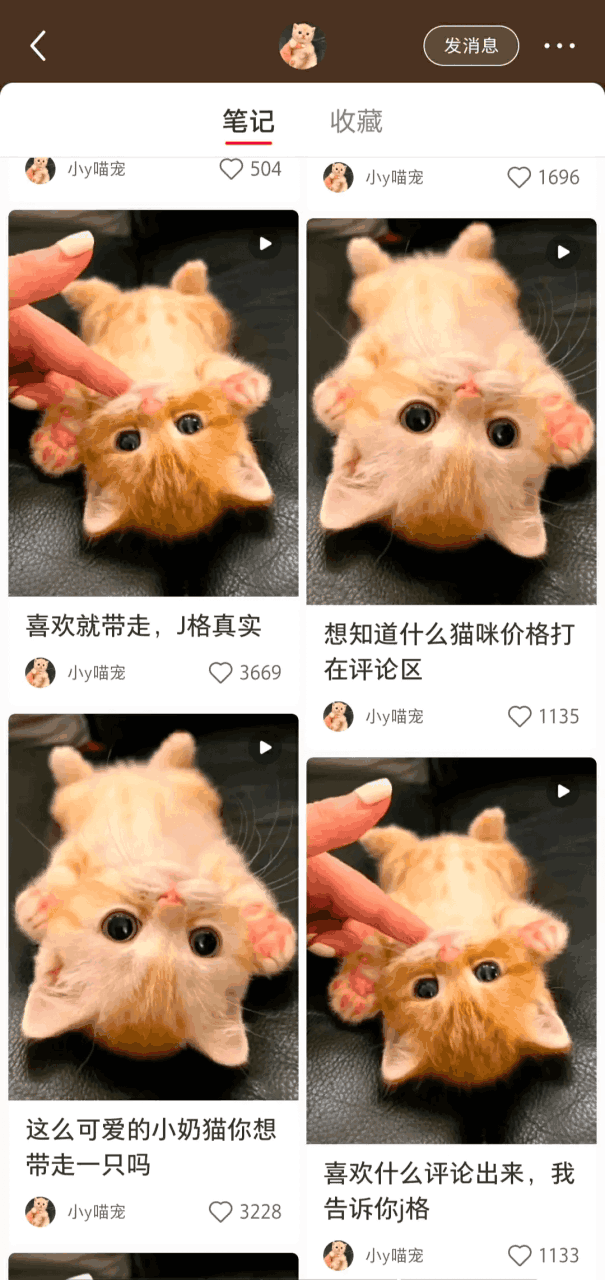Open the profile avatar in the header
Viewport: 605px width, 1280px height.
point(301,46)
